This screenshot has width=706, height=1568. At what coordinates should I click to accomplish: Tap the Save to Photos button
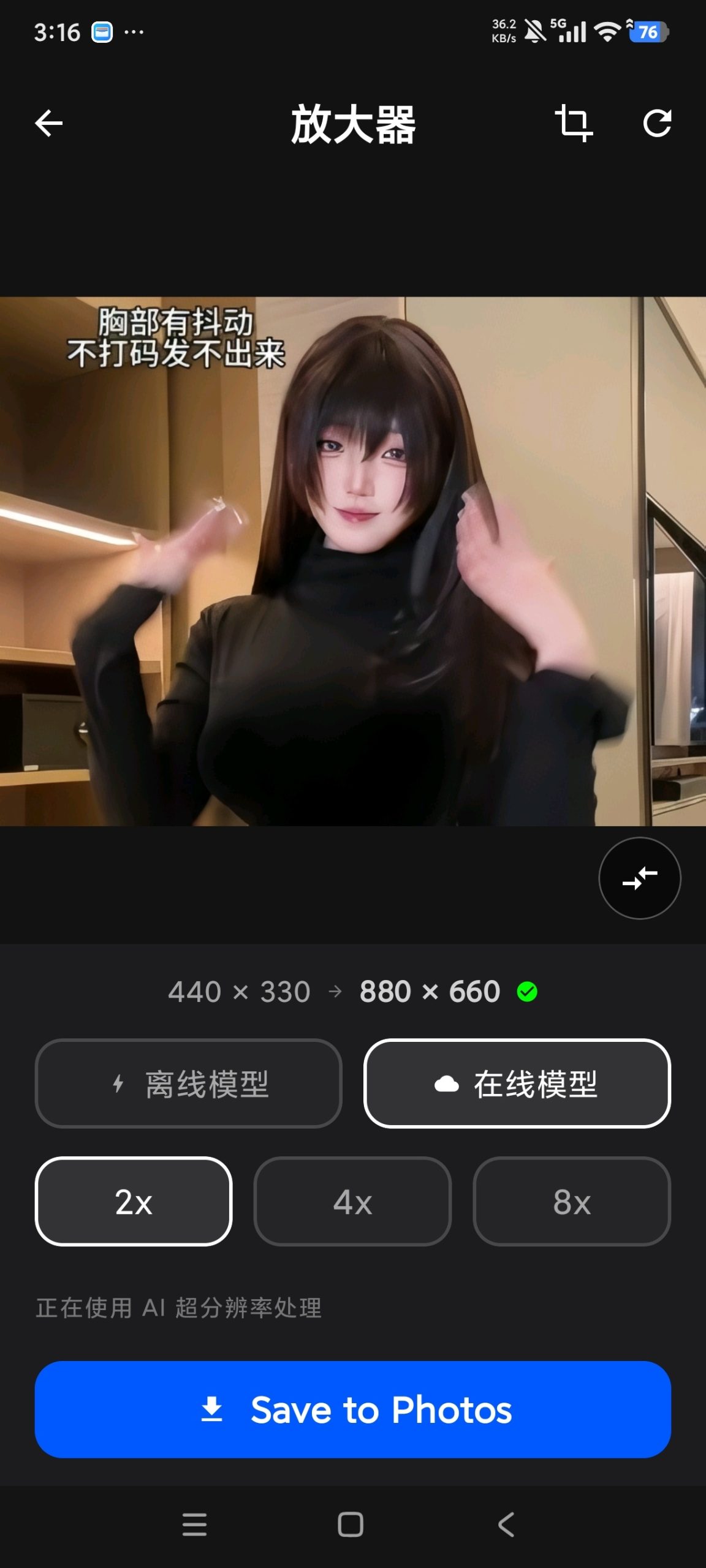[353, 1411]
